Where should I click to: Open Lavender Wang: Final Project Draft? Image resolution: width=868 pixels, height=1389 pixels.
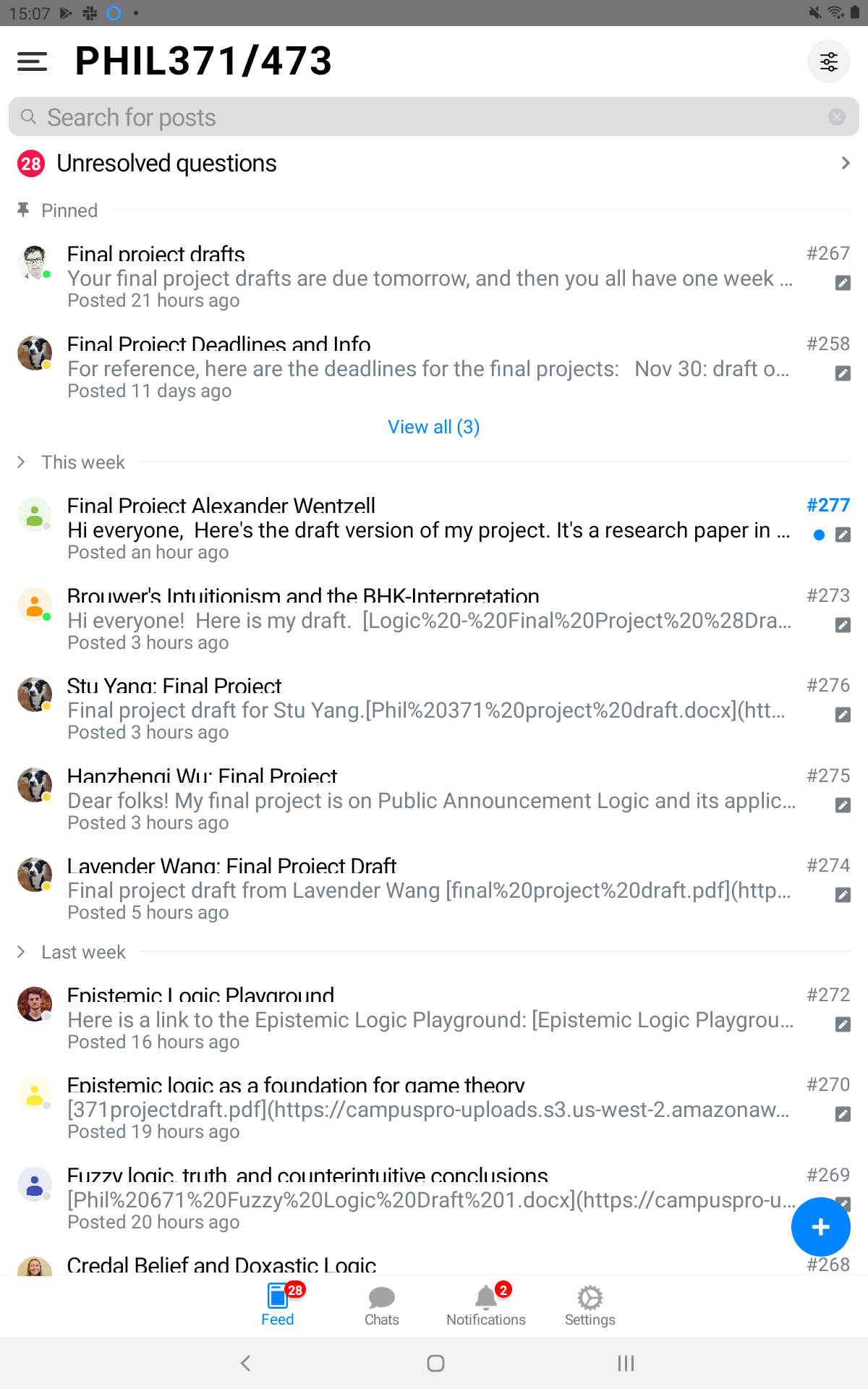pyautogui.click(x=430, y=889)
